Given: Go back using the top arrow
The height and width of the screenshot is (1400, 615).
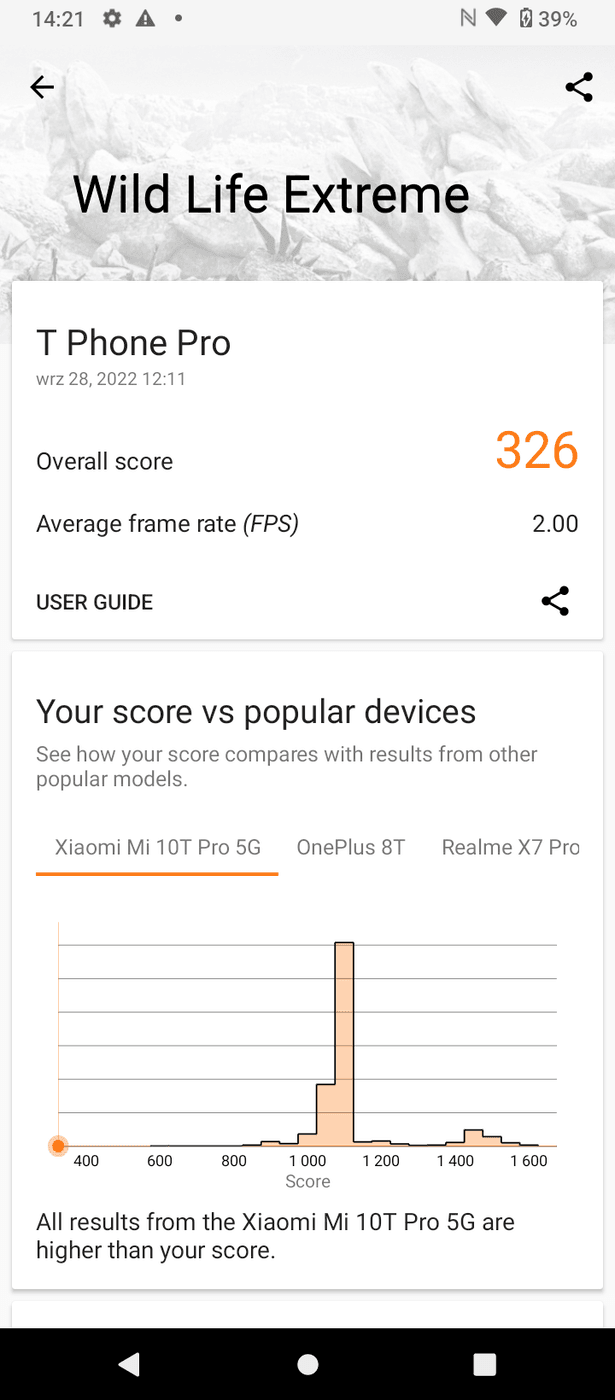Looking at the screenshot, I should 42,88.
